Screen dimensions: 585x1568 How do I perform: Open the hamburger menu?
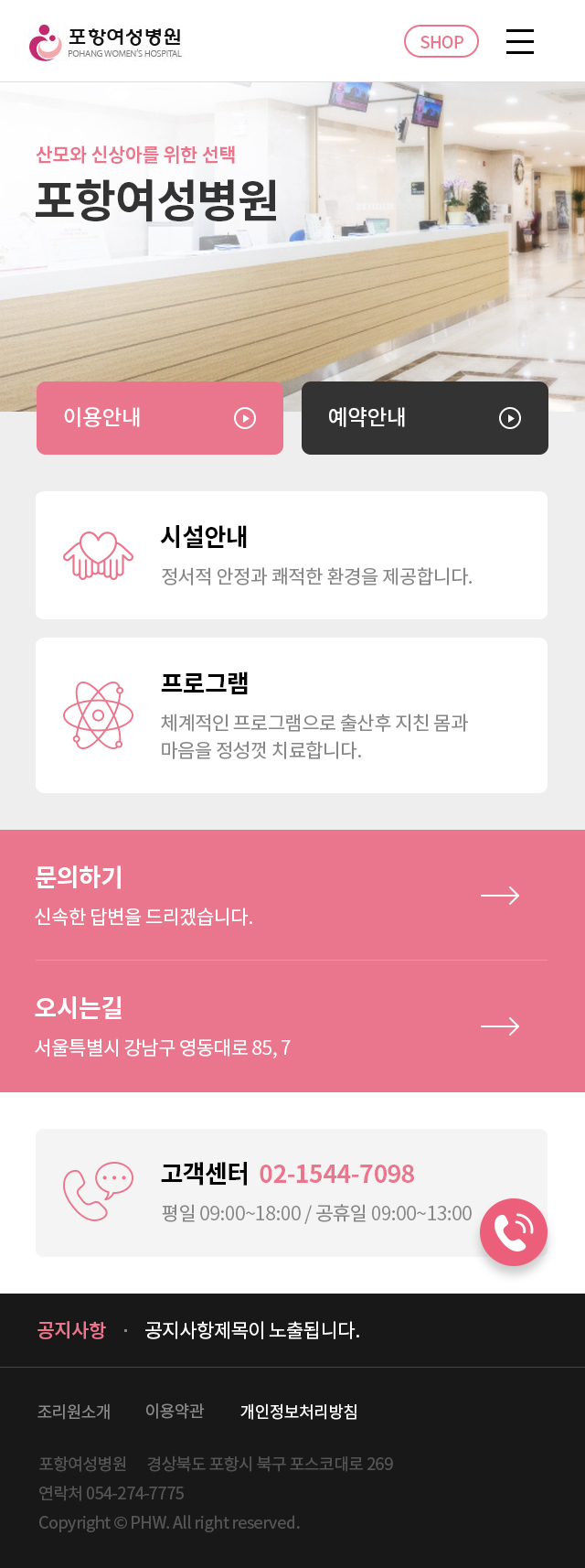pos(519,41)
